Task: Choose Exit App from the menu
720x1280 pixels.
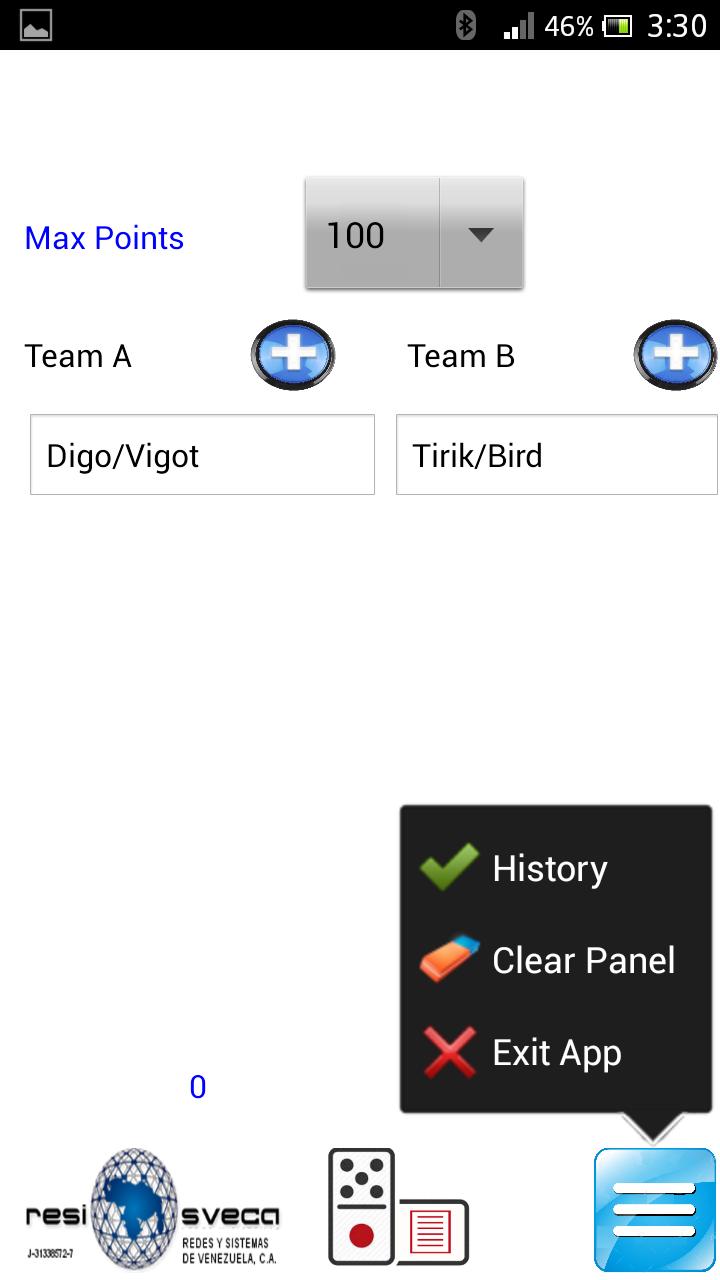Action: pyautogui.click(x=556, y=1052)
